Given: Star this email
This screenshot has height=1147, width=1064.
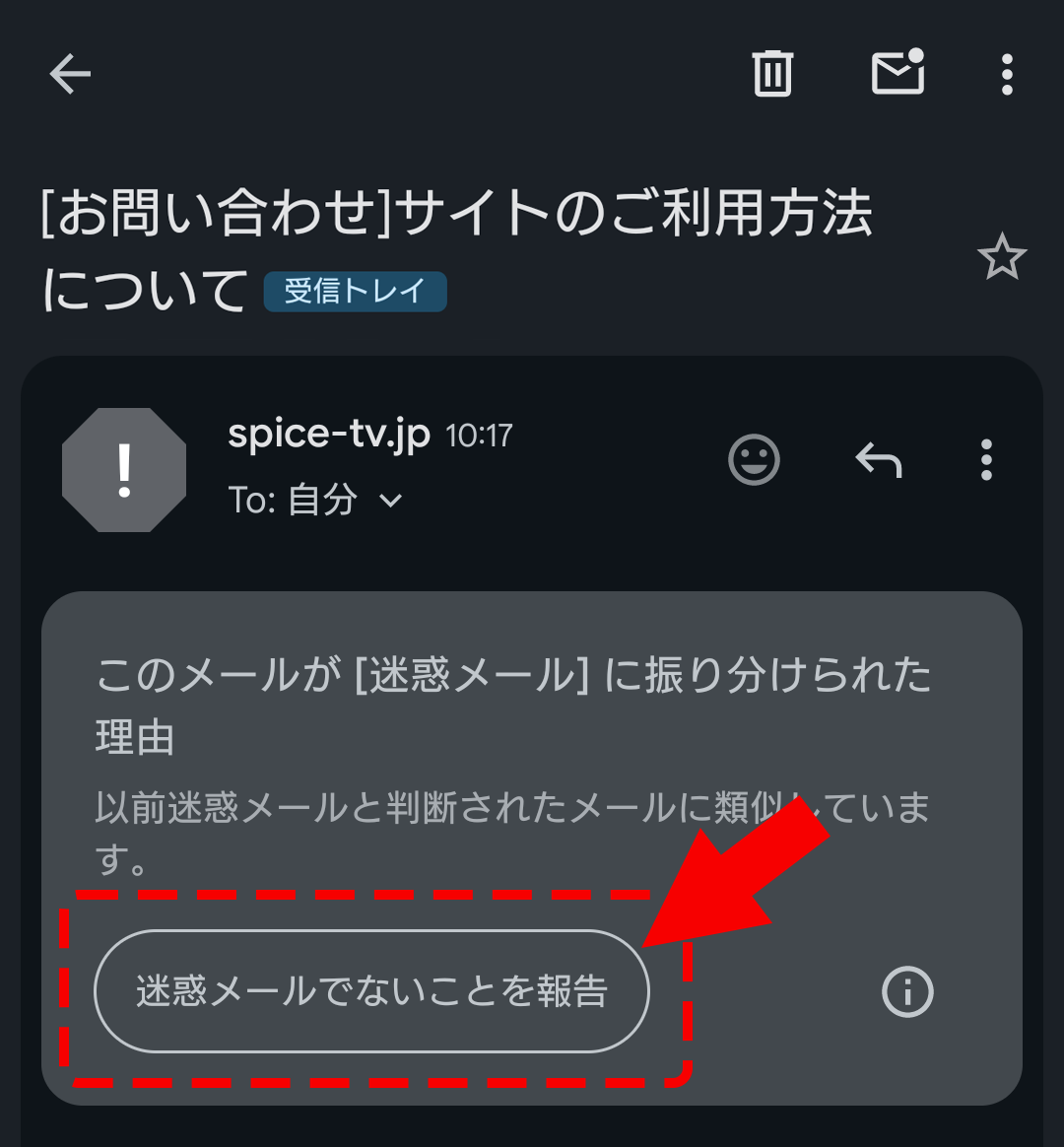Looking at the screenshot, I should (x=1002, y=257).
